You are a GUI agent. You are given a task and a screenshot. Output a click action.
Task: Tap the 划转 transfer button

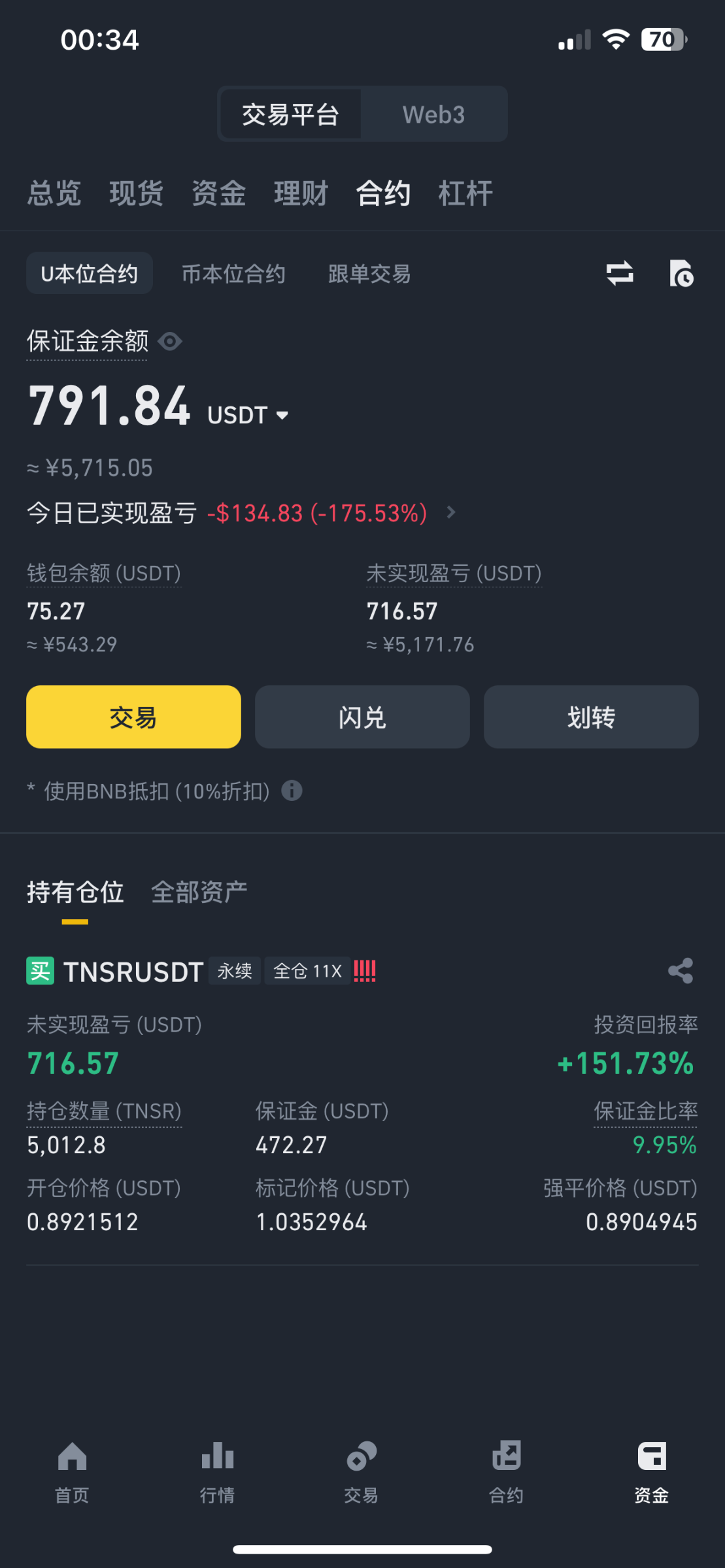point(591,717)
